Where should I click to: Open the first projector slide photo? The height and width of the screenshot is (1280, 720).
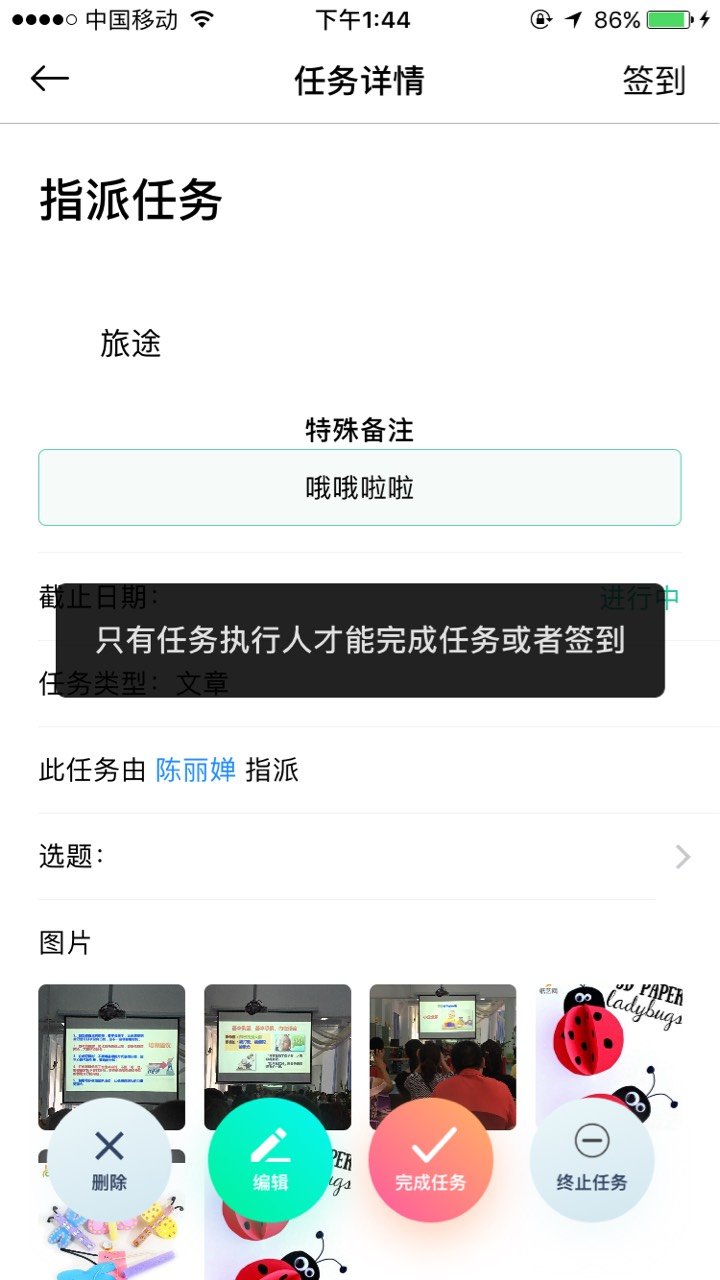tap(112, 1057)
